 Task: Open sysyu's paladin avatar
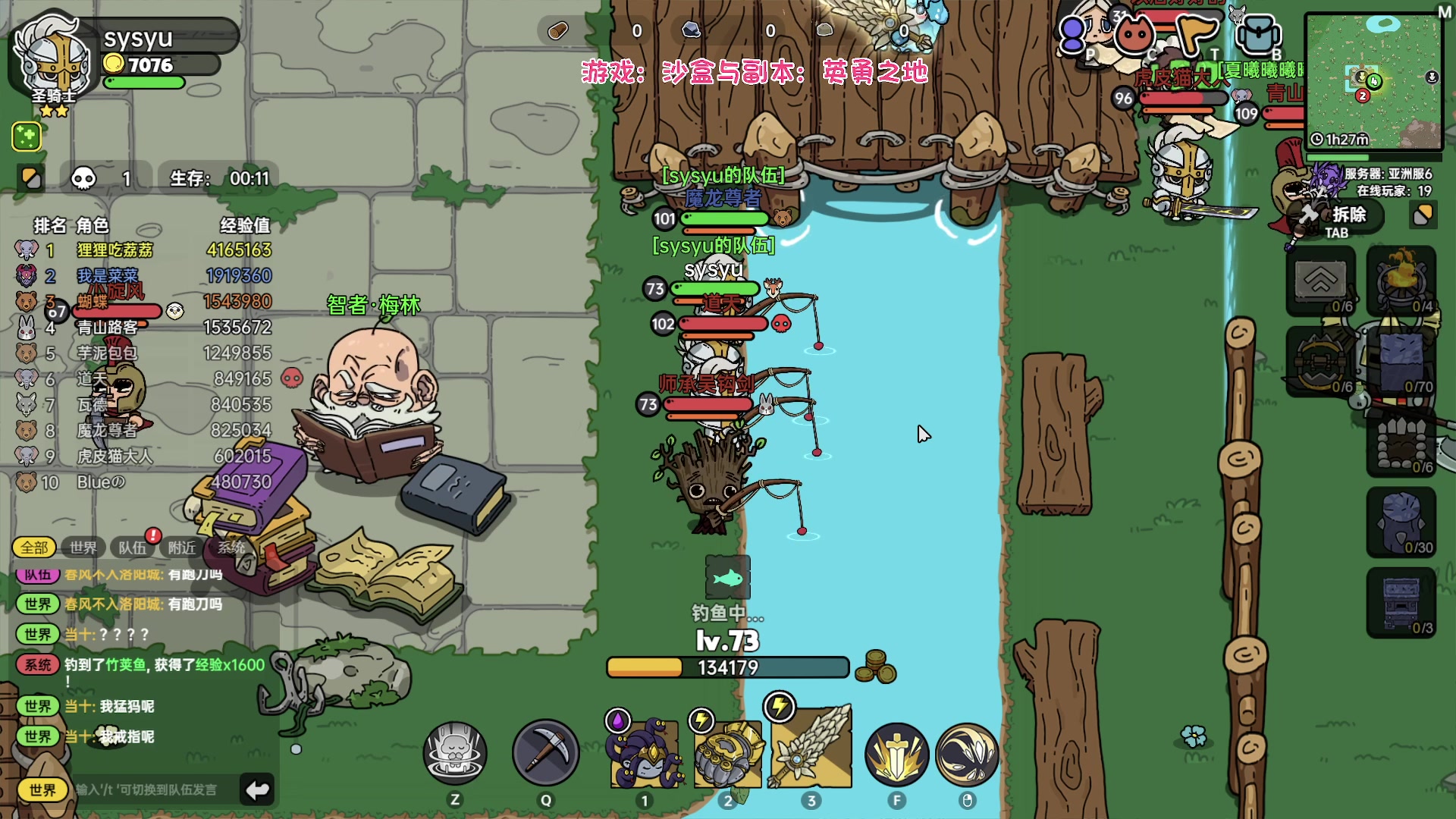[x=53, y=61]
